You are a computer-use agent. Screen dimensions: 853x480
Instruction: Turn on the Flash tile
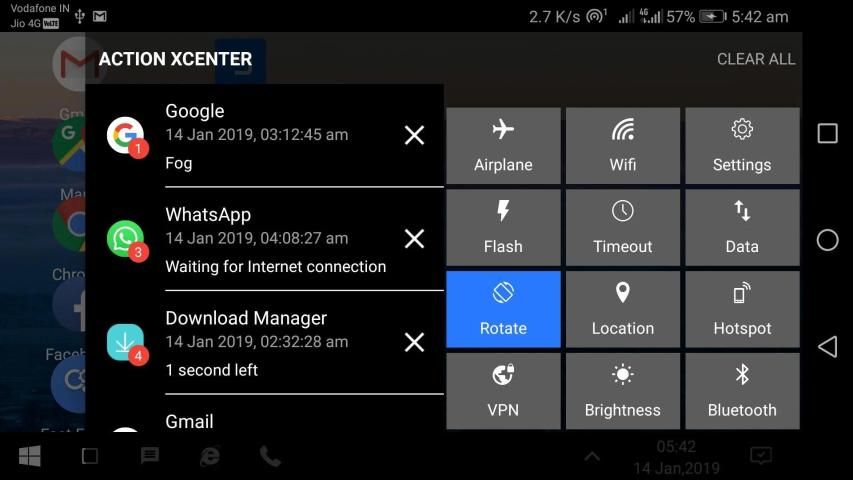tap(503, 228)
